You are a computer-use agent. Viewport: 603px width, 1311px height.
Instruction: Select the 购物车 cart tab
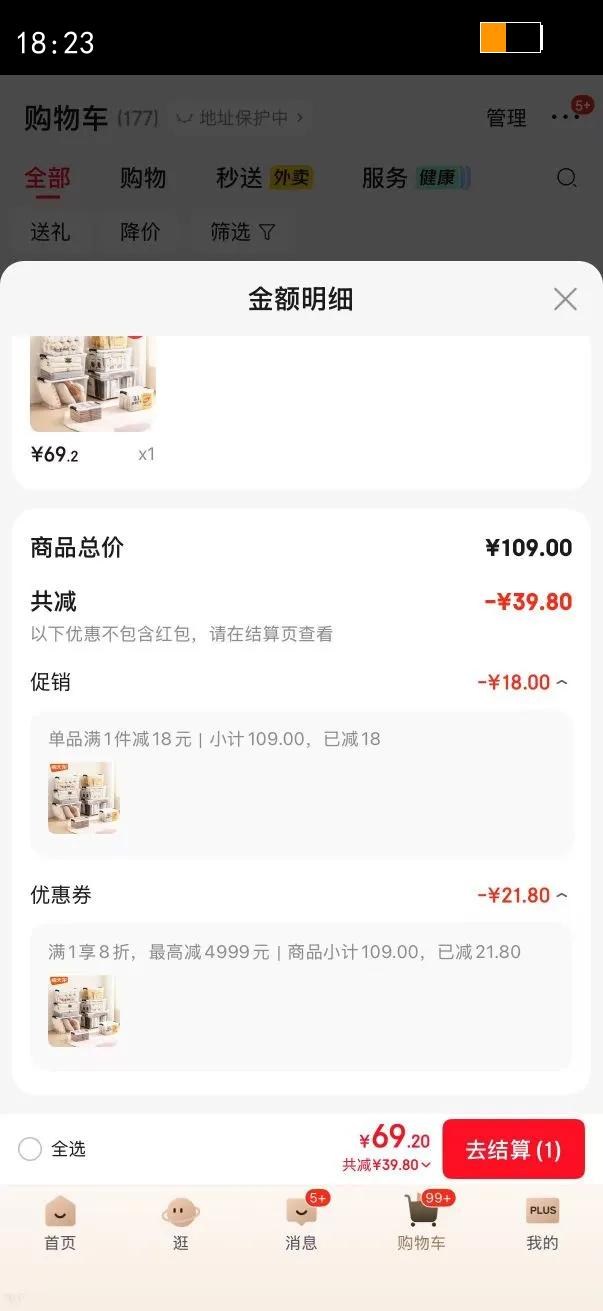tap(421, 1224)
